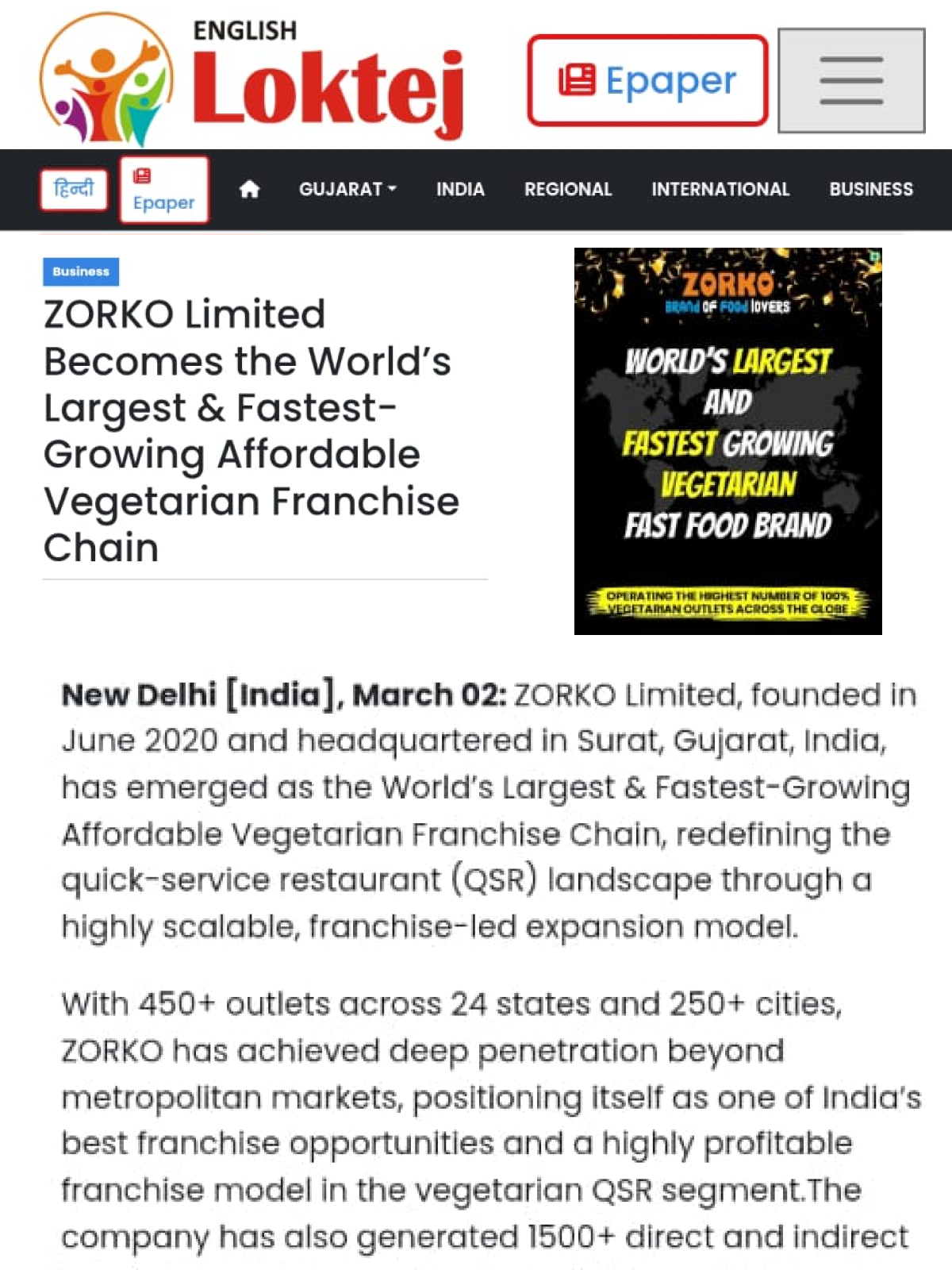Open the India section
Screen dimensions: 952x1270
460,190
